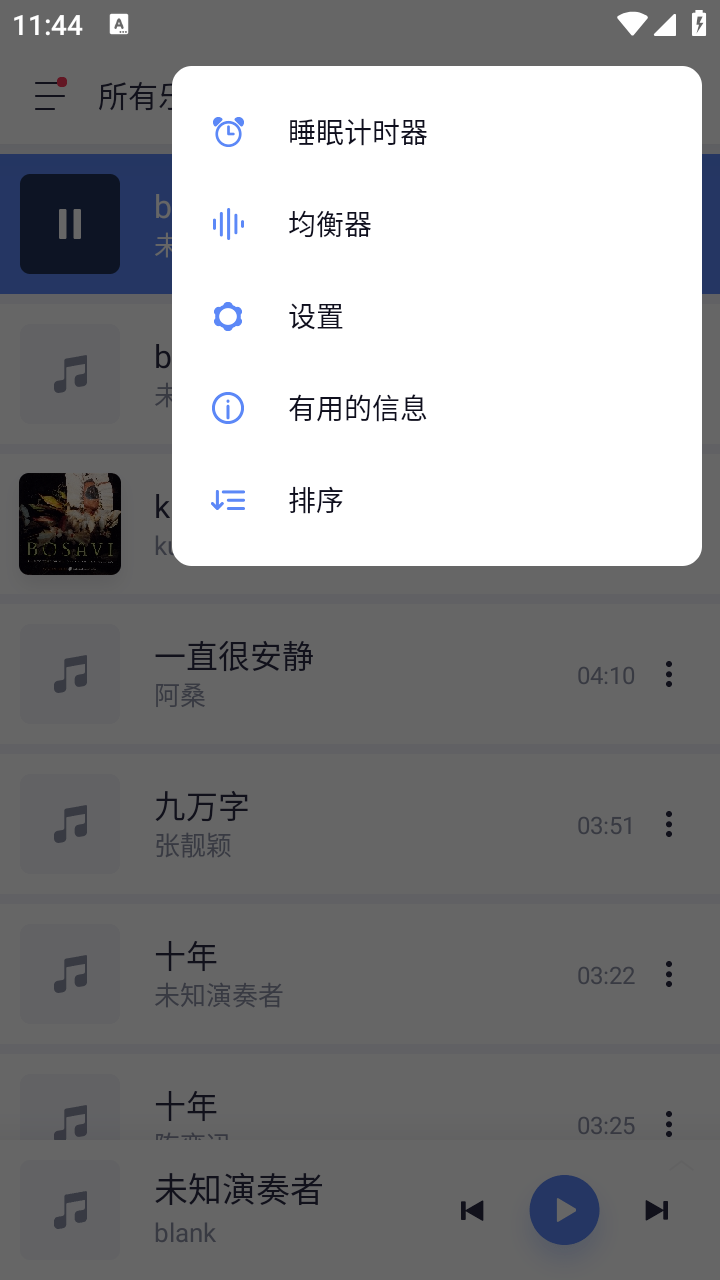Open the settings (设置) gear icon
This screenshot has height=1280, width=720.
tap(228, 316)
